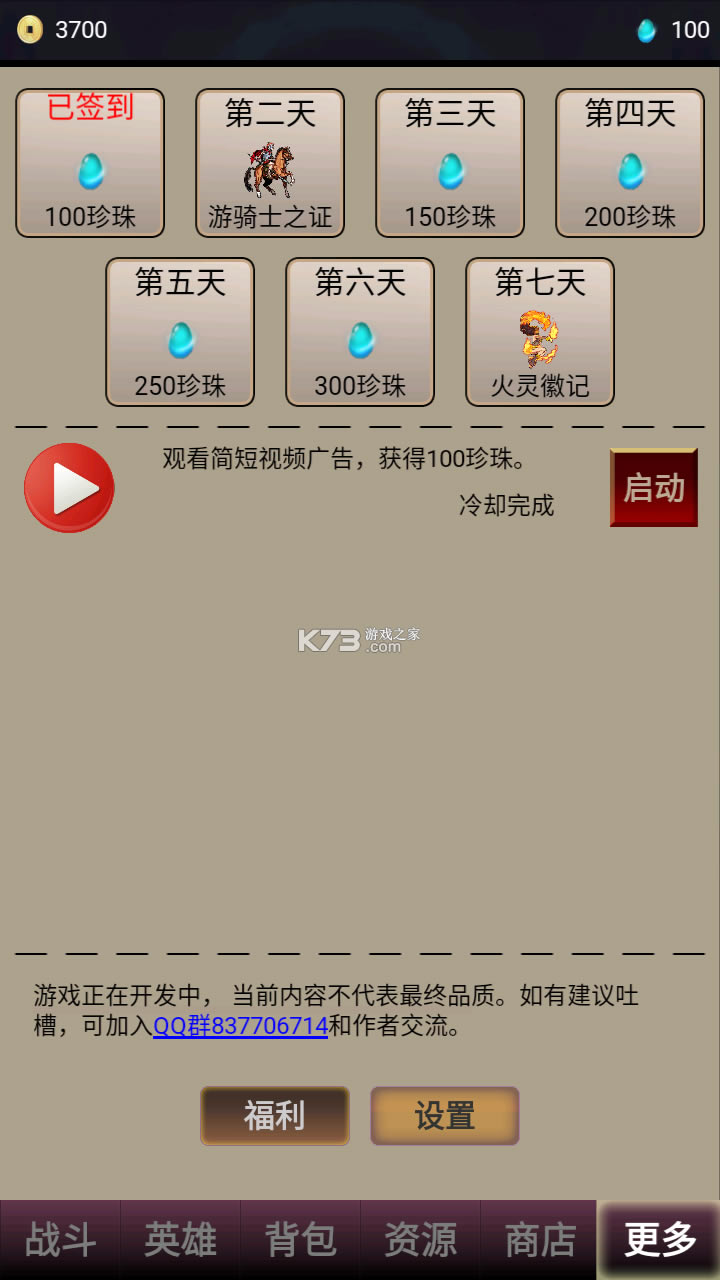Select the 第二天 游骑士之证 reward card
Viewport: 720px width, 1280px height.
coord(270,163)
